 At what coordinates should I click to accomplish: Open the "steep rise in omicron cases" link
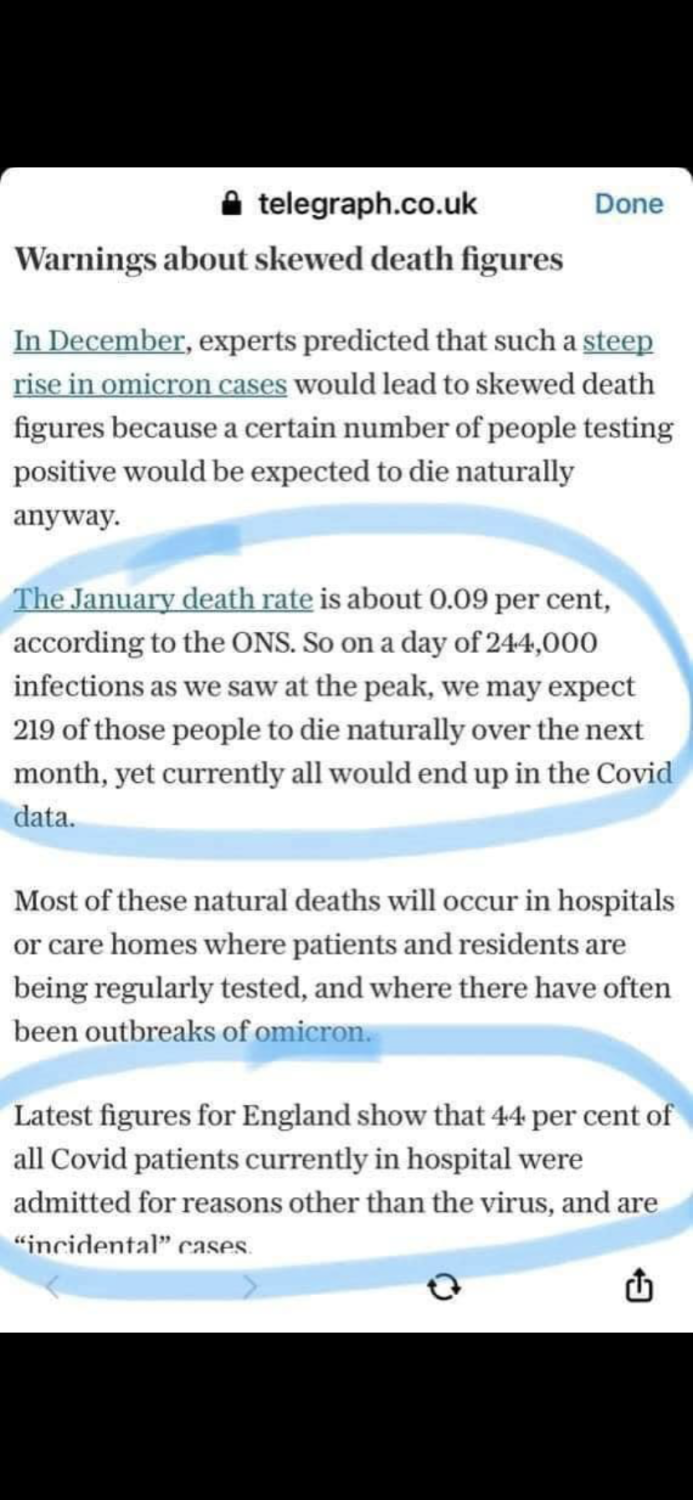point(150,384)
